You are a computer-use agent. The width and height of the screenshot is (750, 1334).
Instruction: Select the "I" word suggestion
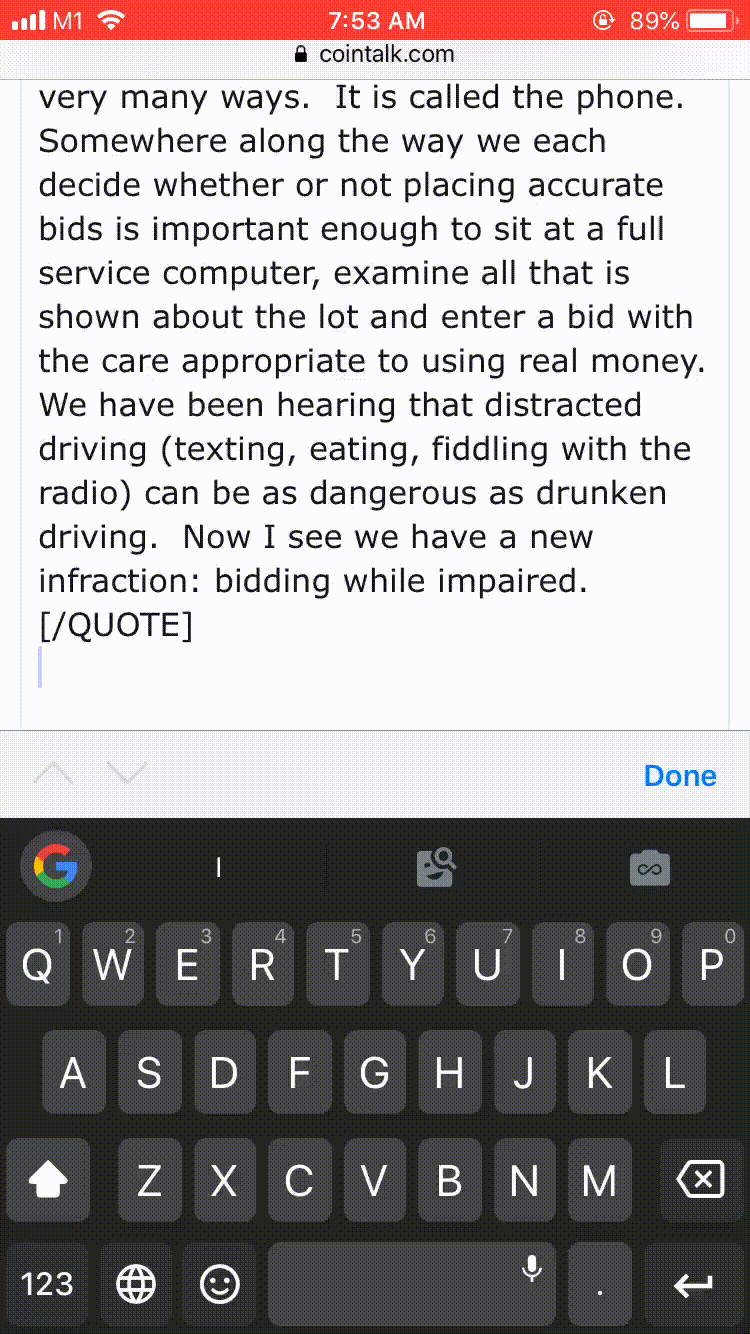tap(218, 868)
